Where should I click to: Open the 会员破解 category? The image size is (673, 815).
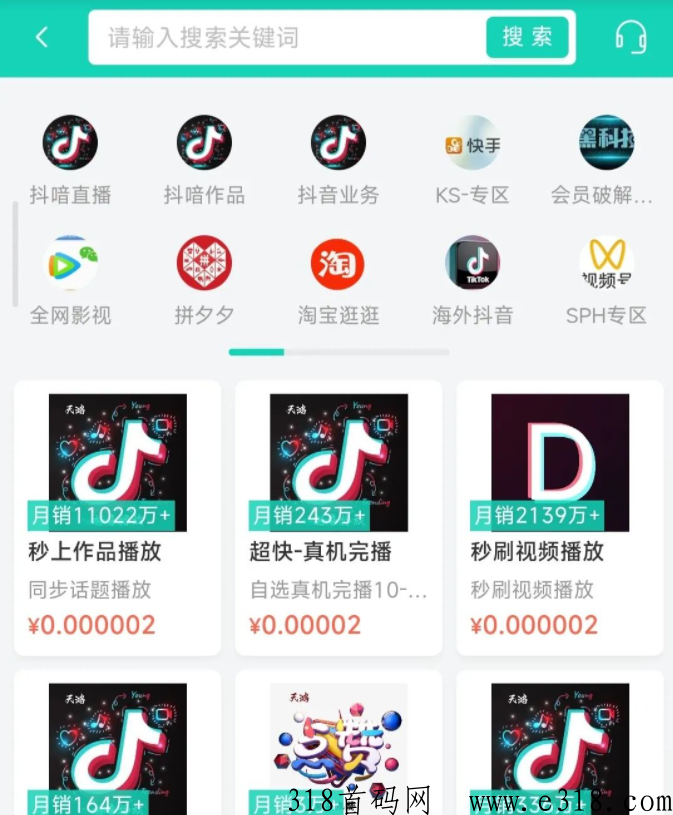click(x=605, y=160)
